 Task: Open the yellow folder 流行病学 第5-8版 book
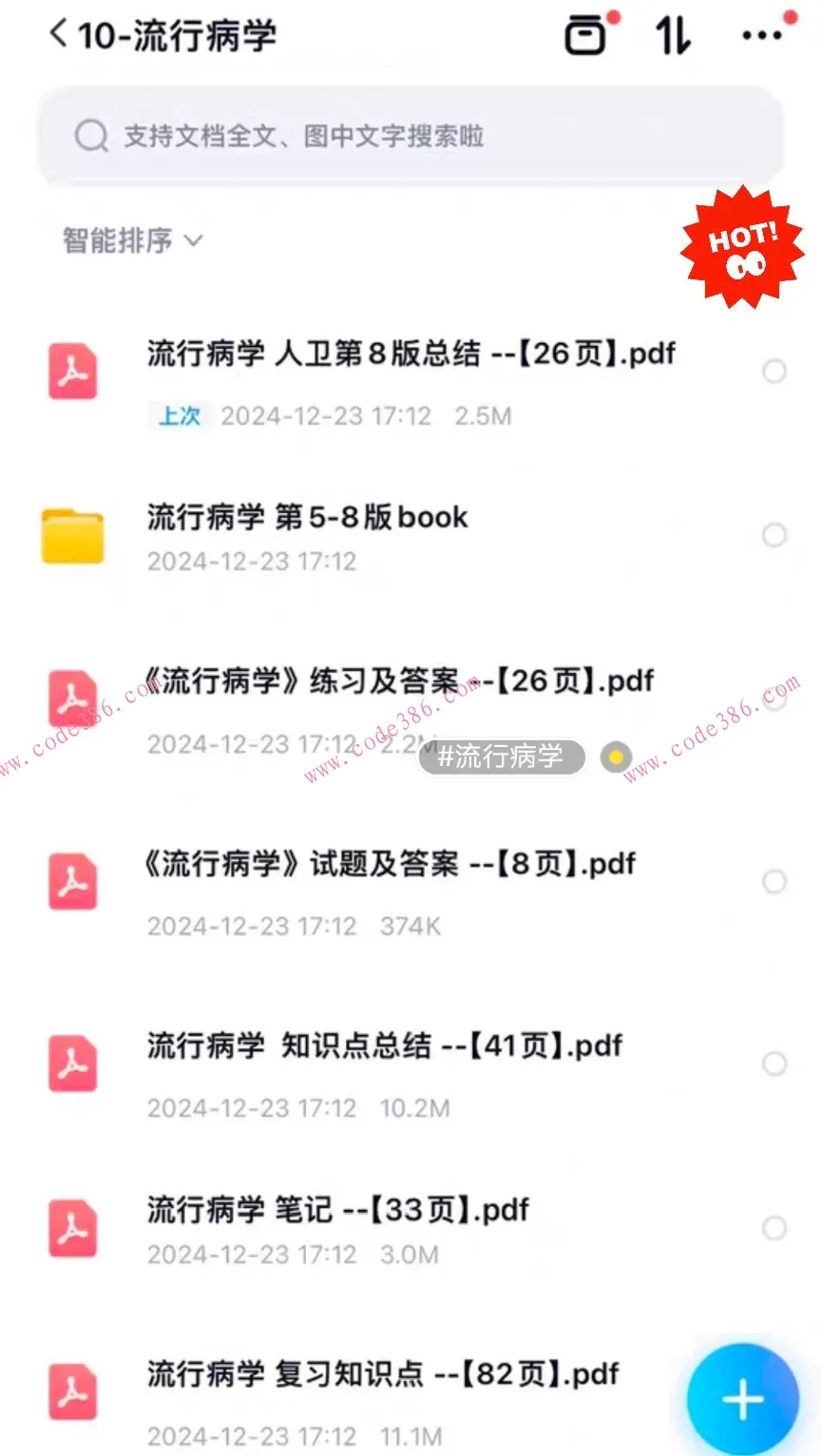[308, 518]
